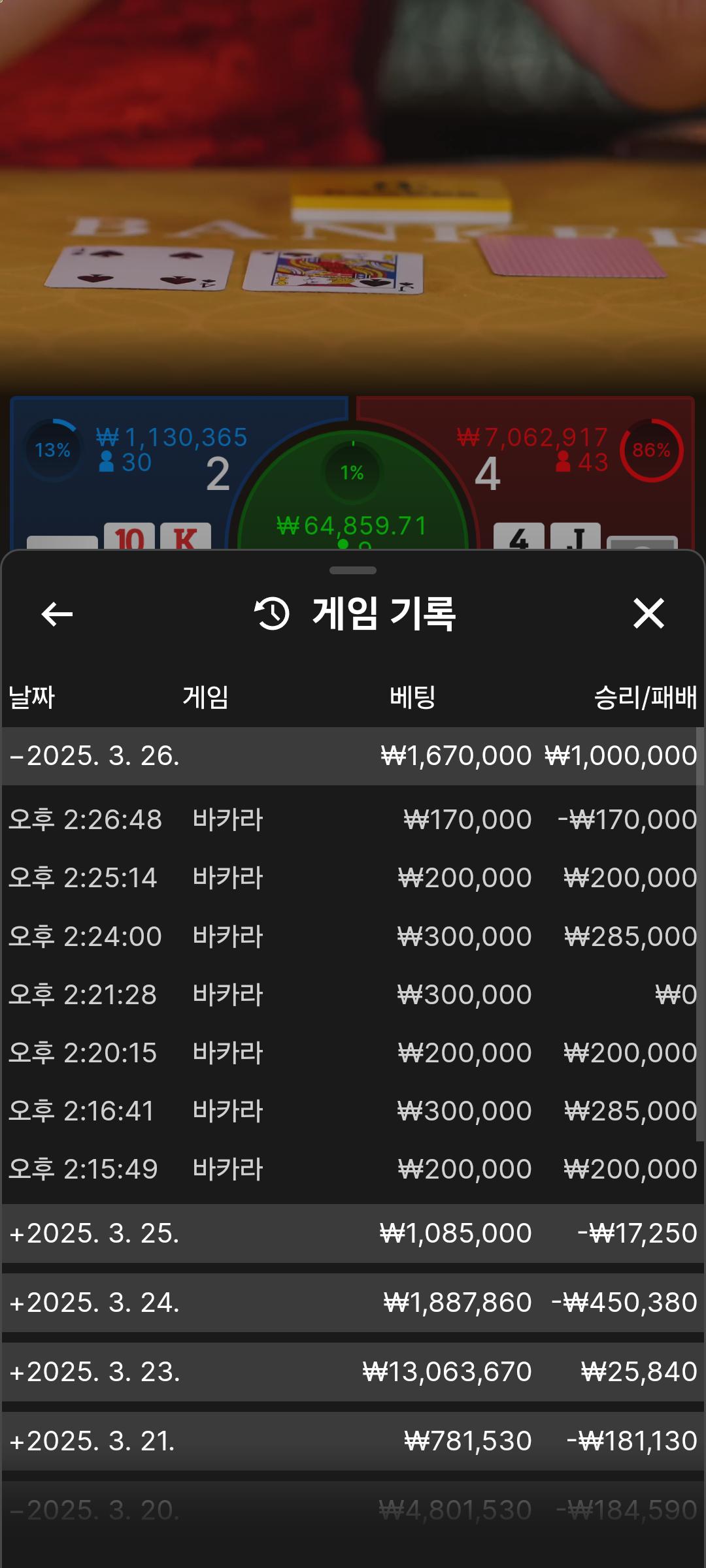Screen dimensions: 706x1568
Task: Close the game history panel
Action: [648, 614]
